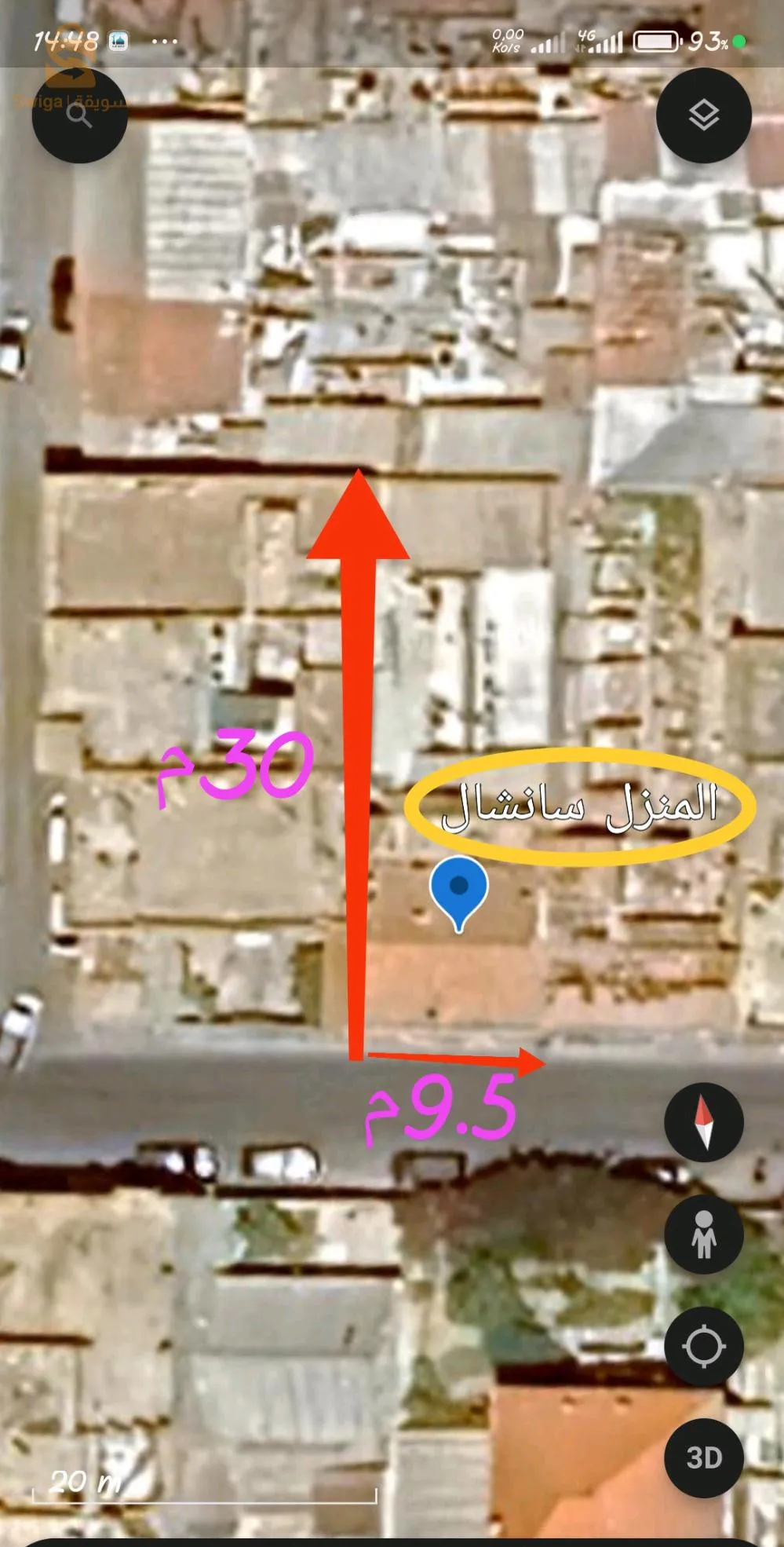Open the search magnifier button
784x1547 pixels.
tap(79, 115)
